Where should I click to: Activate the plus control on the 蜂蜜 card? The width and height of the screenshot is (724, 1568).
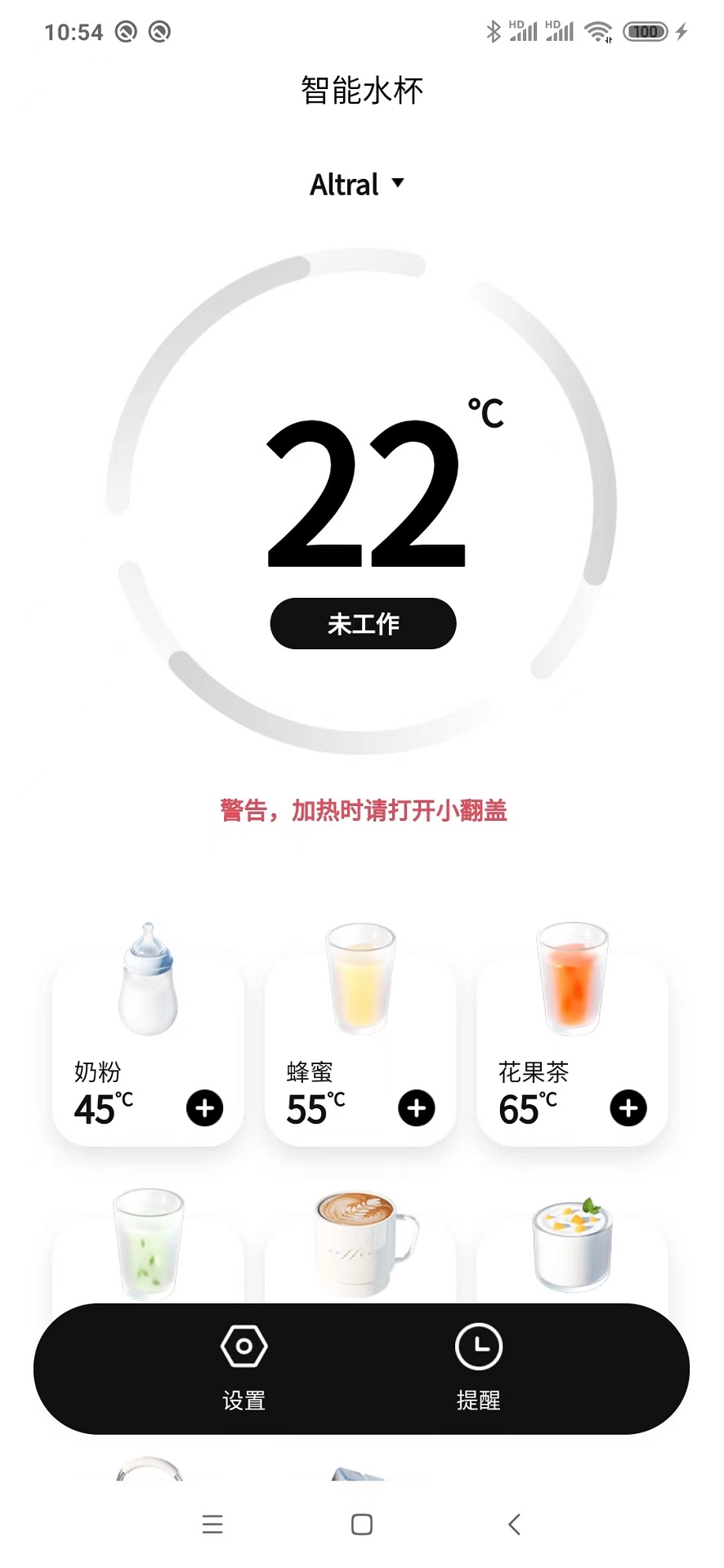[417, 1108]
